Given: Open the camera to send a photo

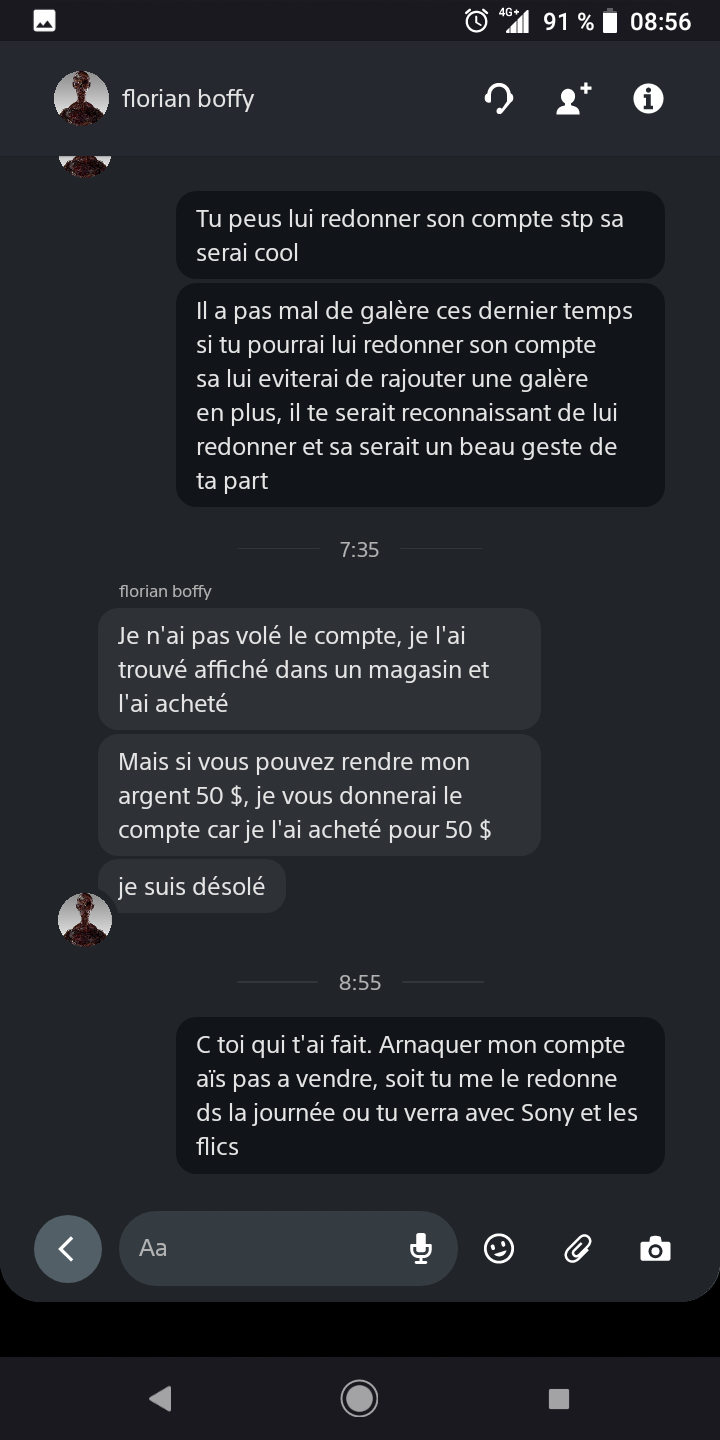Looking at the screenshot, I should (x=655, y=1248).
